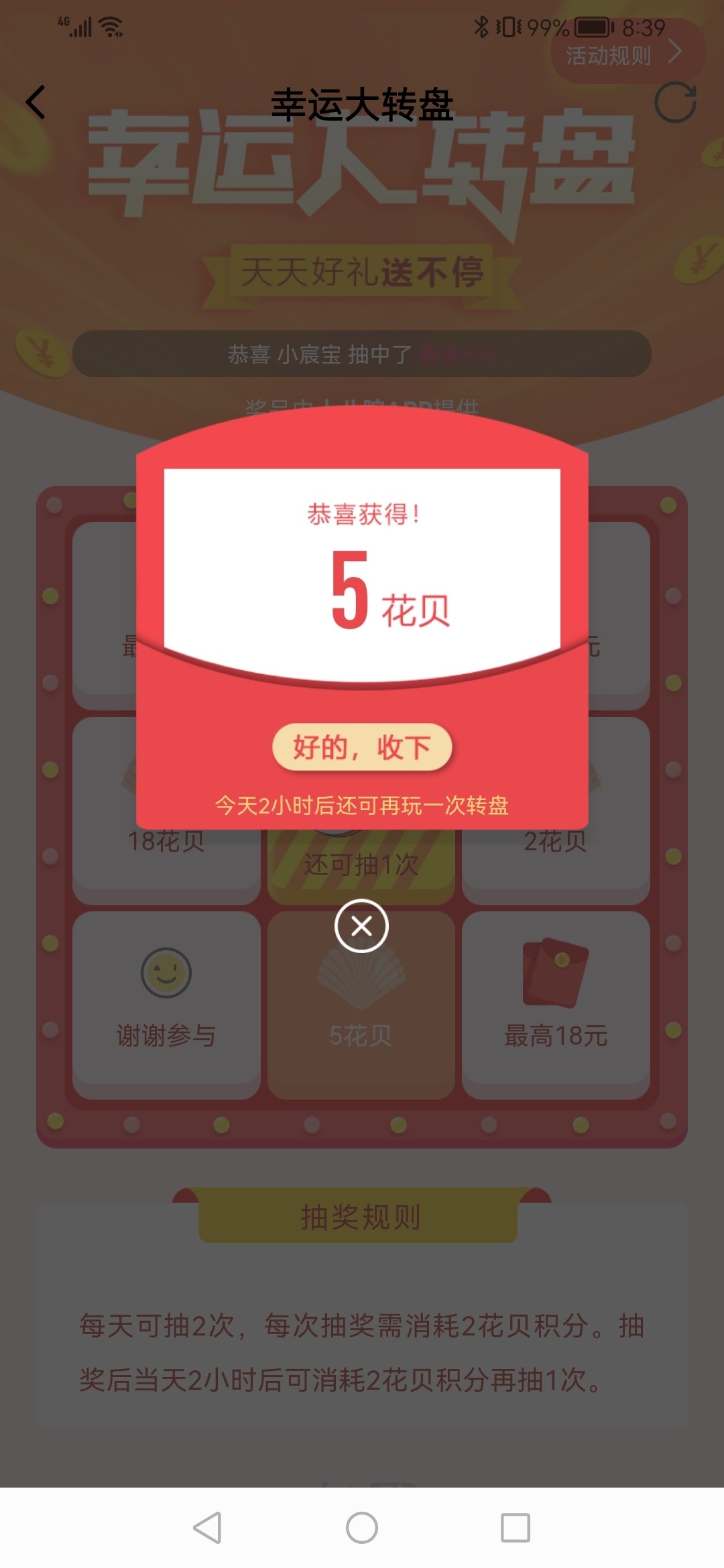Open the system recent apps button

[515, 1528]
